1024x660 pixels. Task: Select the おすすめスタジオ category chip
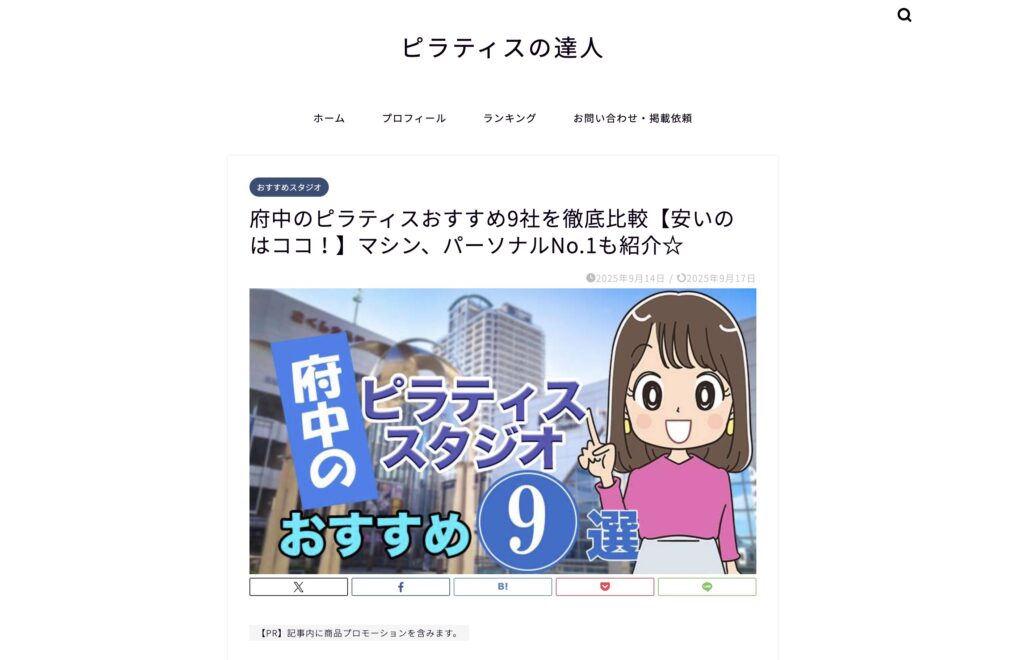click(289, 187)
